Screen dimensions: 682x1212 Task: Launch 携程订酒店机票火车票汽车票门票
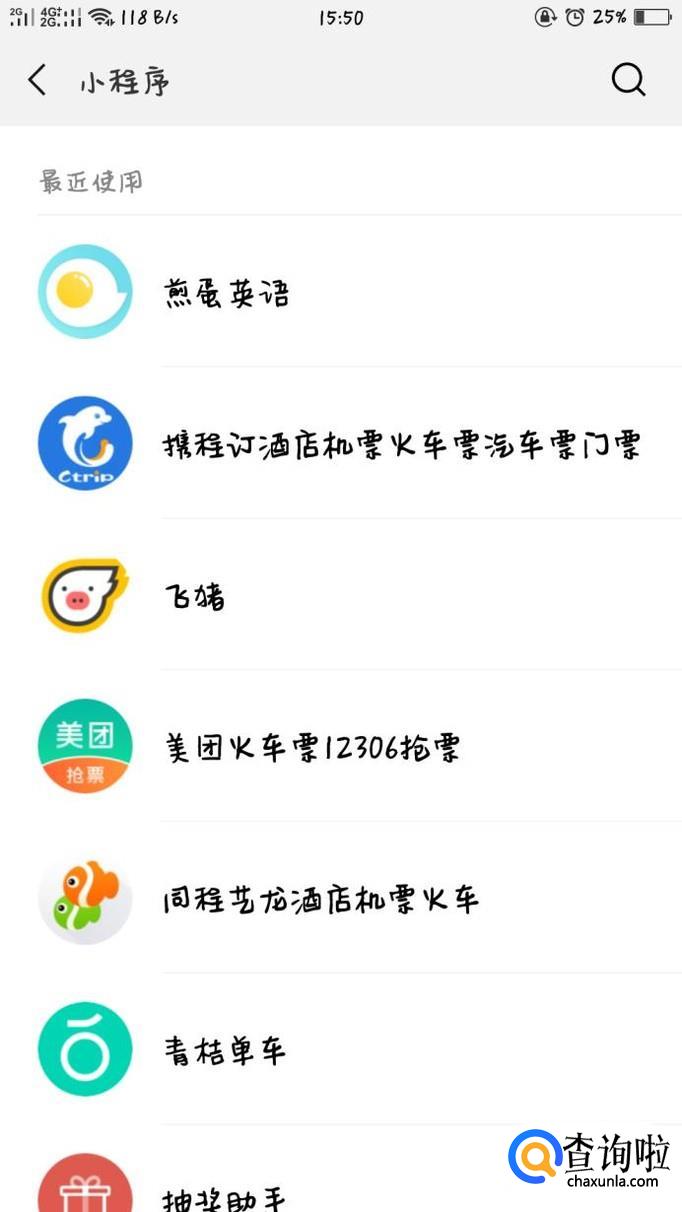(x=400, y=445)
